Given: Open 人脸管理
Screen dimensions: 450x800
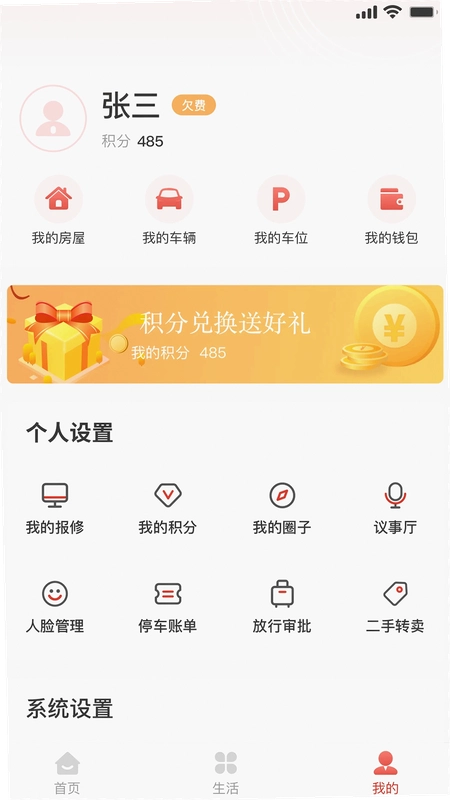Looking at the screenshot, I should pos(55,607).
